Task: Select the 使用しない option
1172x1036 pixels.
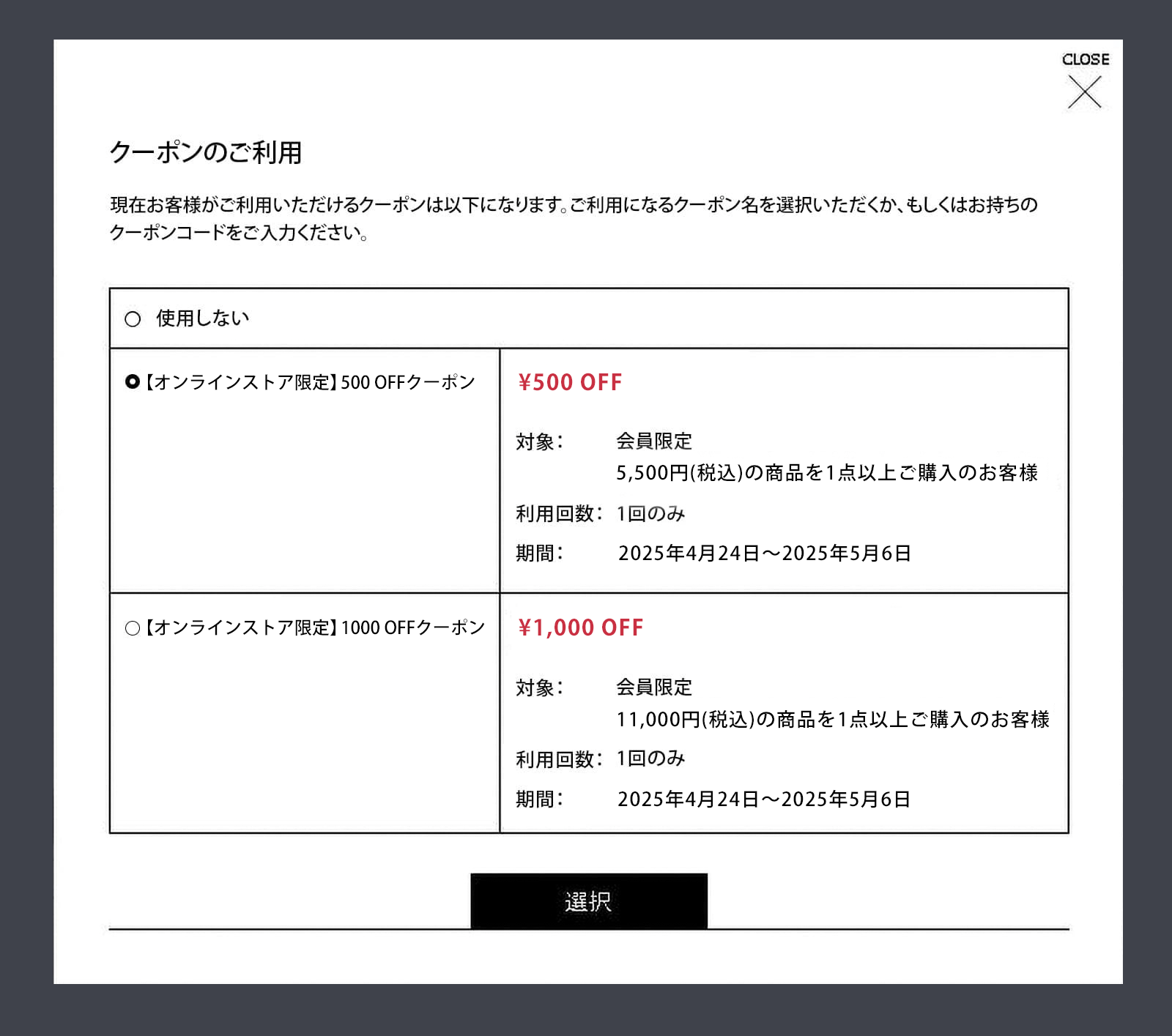Action: [133, 319]
